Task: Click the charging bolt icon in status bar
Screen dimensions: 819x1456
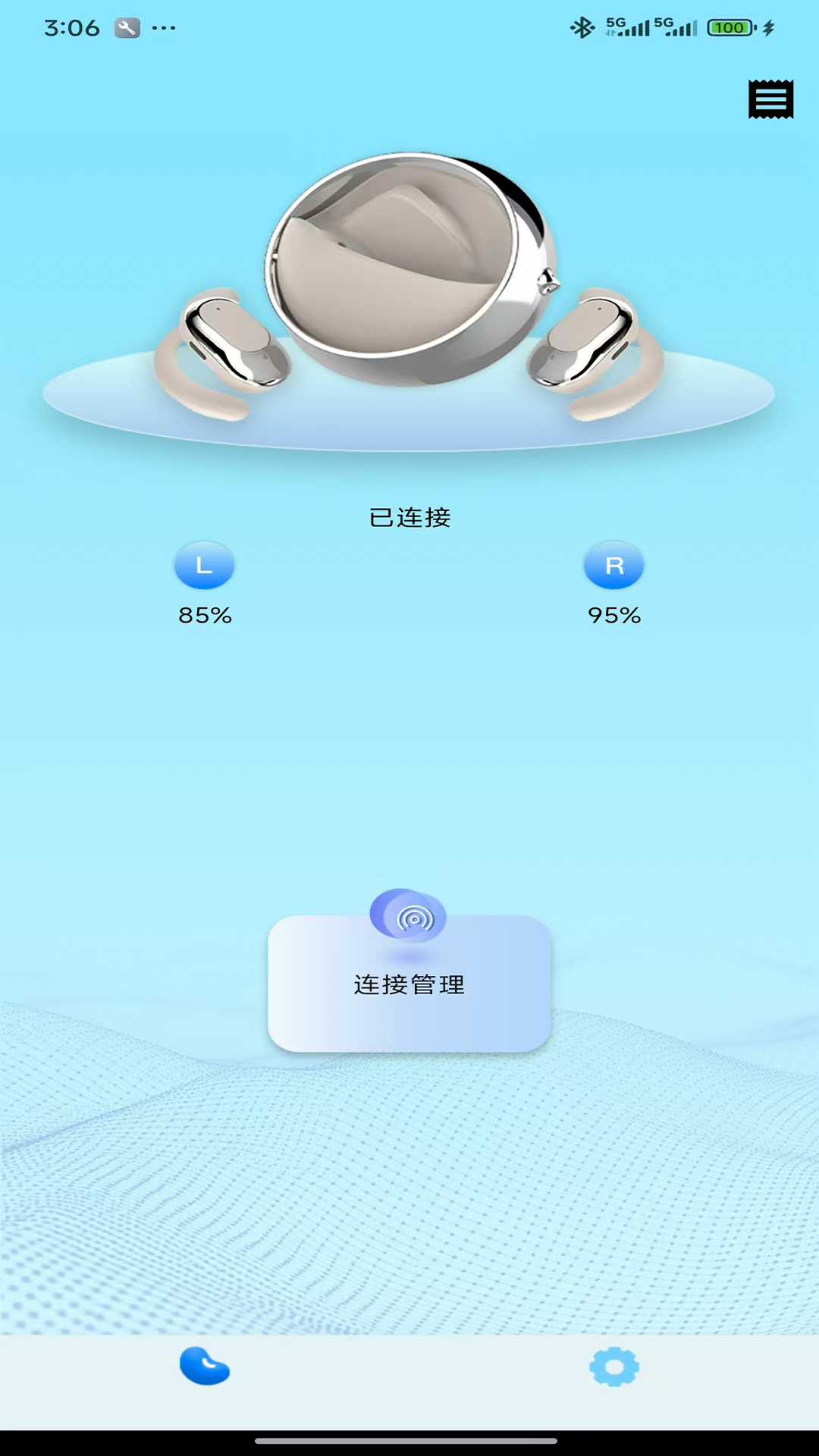Action: pos(768,27)
